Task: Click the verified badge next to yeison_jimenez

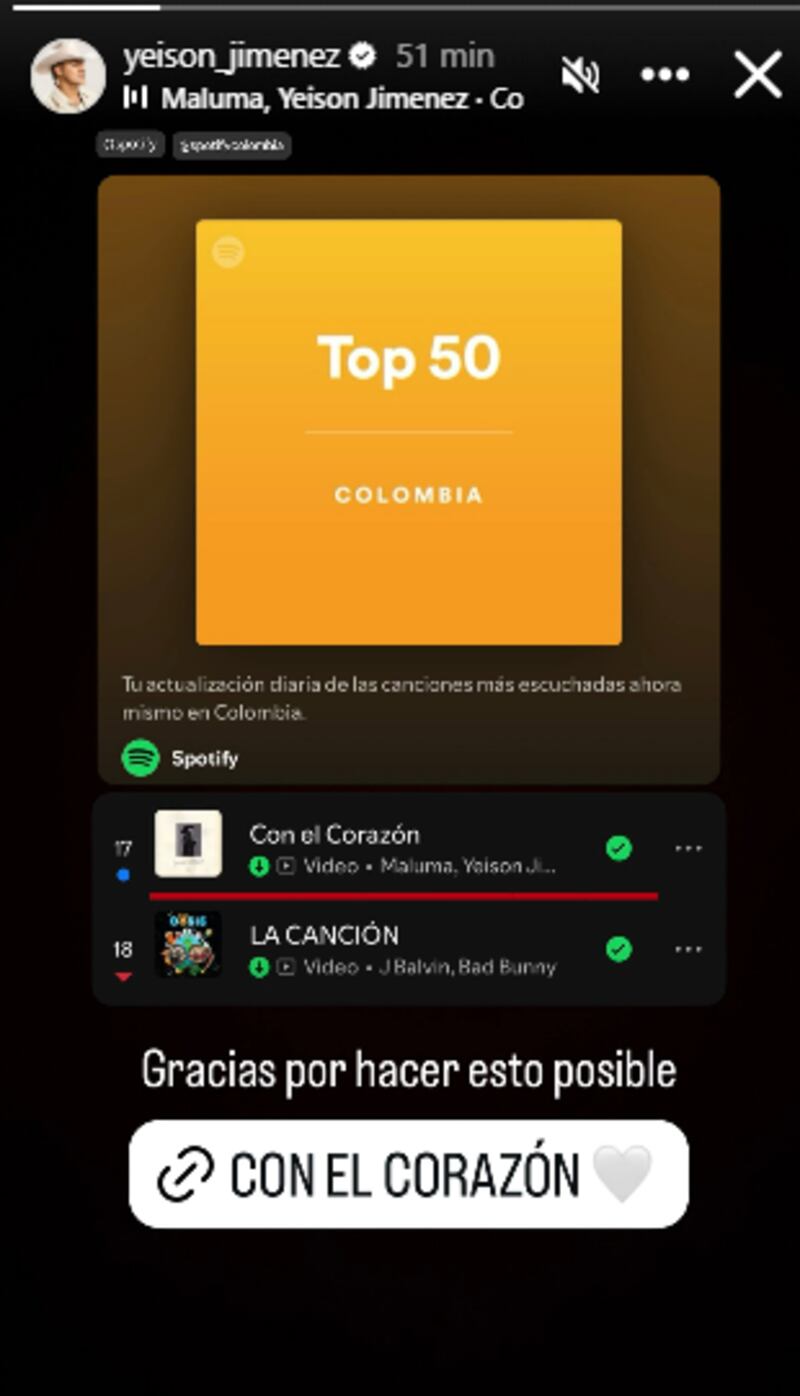Action: [364, 57]
